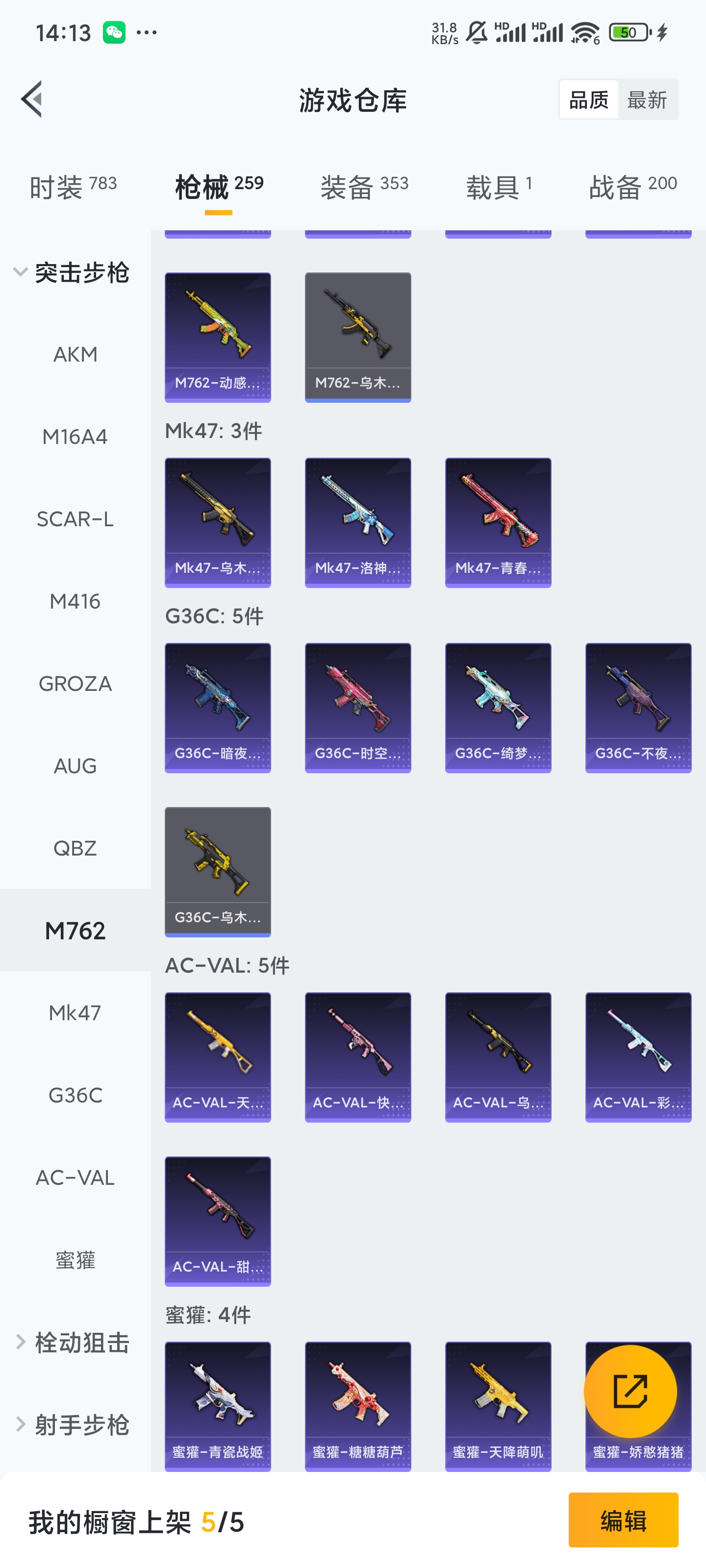
Task: Jump to the AC-VAL section
Action: (x=75, y=1177)
